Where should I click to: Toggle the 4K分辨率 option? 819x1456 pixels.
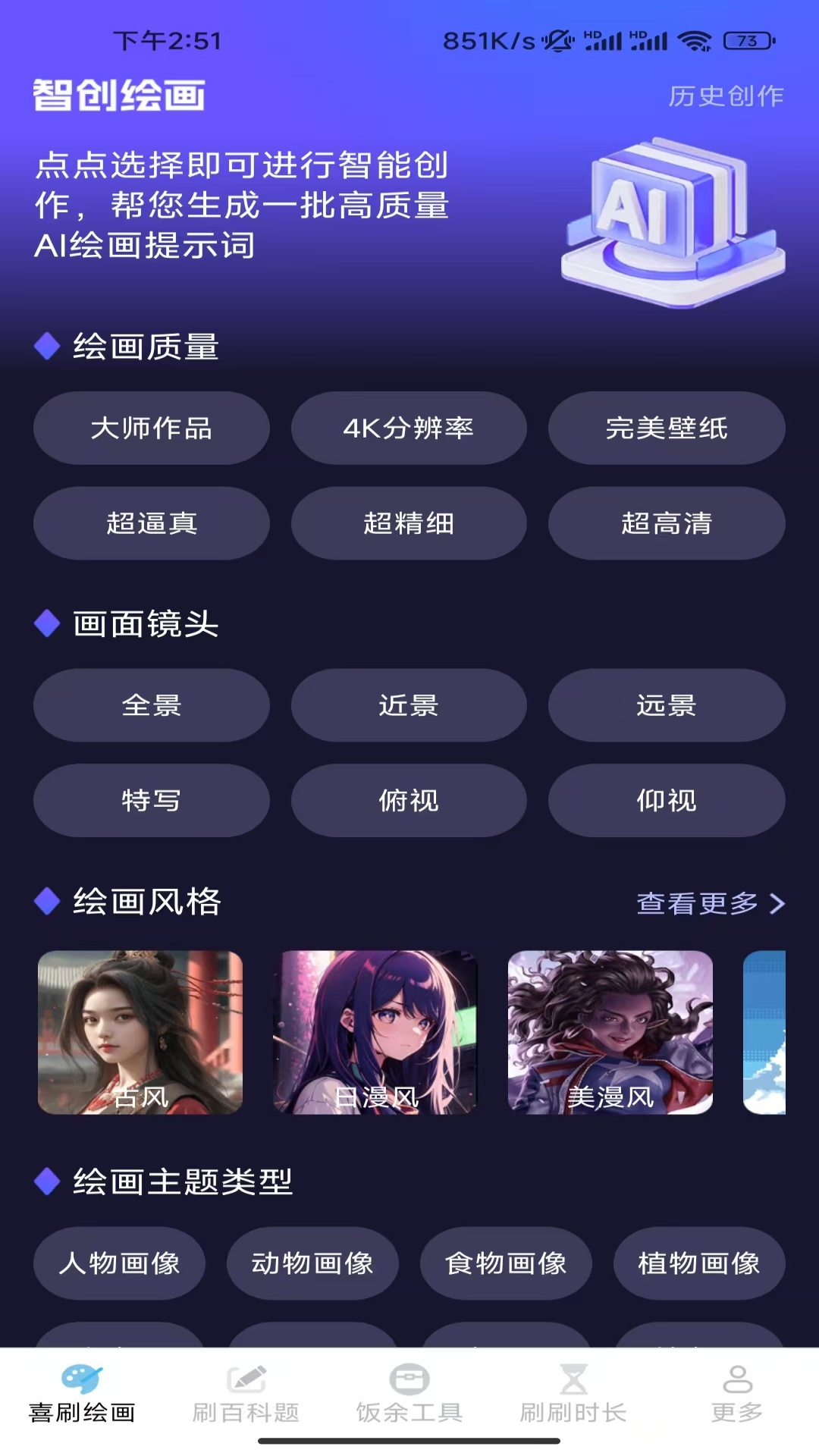point(409,428)
